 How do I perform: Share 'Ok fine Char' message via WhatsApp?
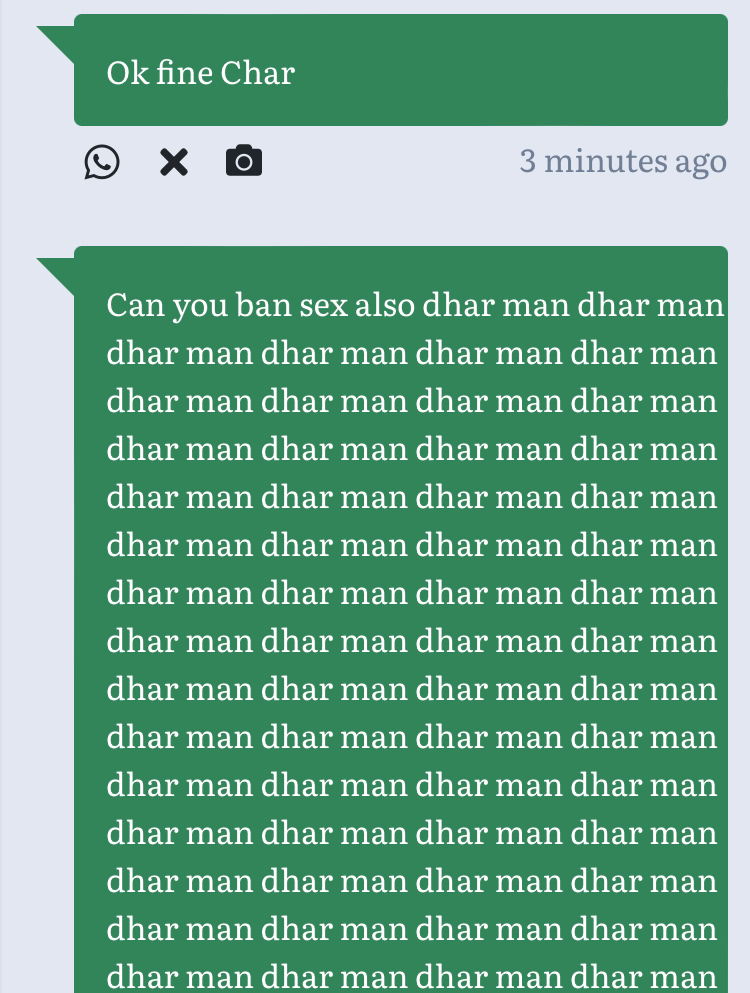click(102, 161)
